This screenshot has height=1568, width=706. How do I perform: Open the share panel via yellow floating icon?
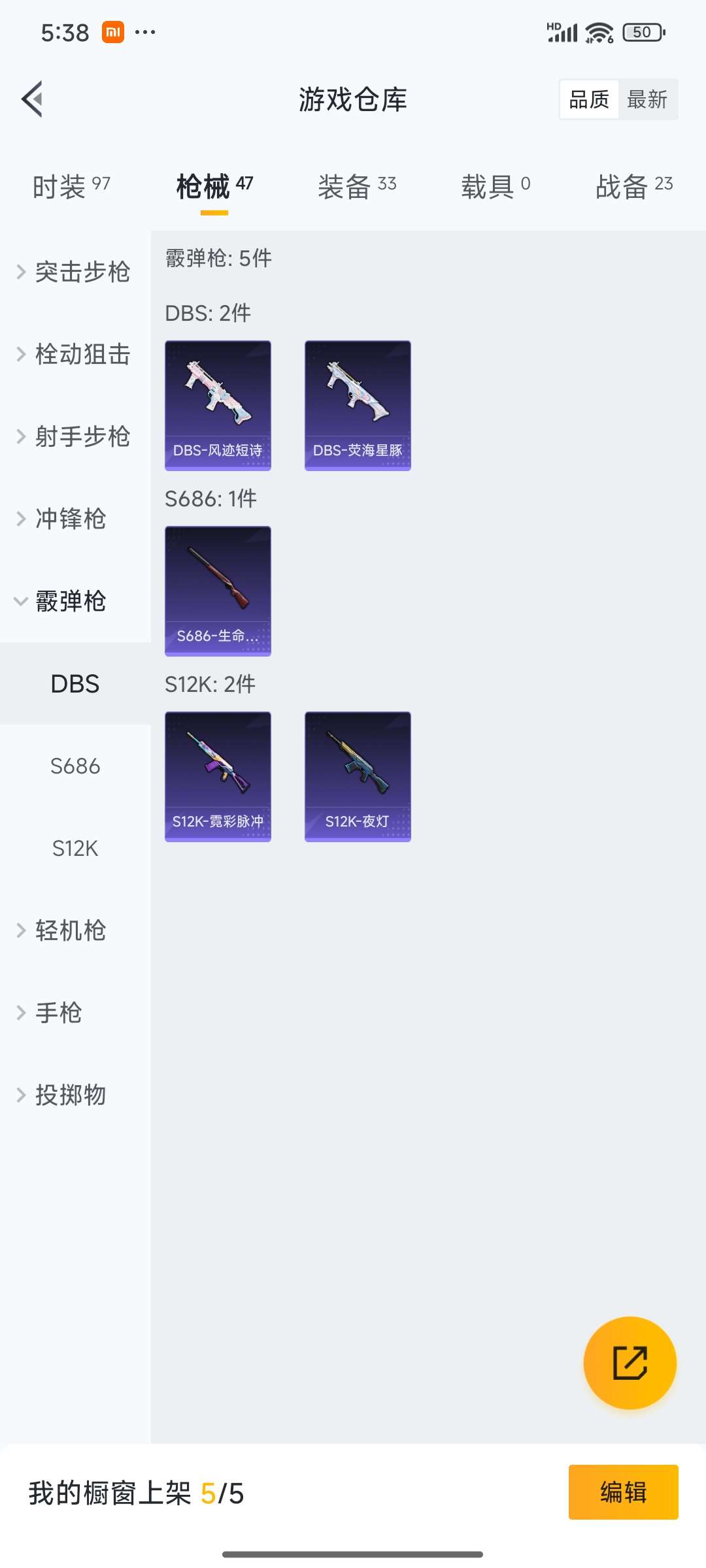click(x=630, y=1364)
